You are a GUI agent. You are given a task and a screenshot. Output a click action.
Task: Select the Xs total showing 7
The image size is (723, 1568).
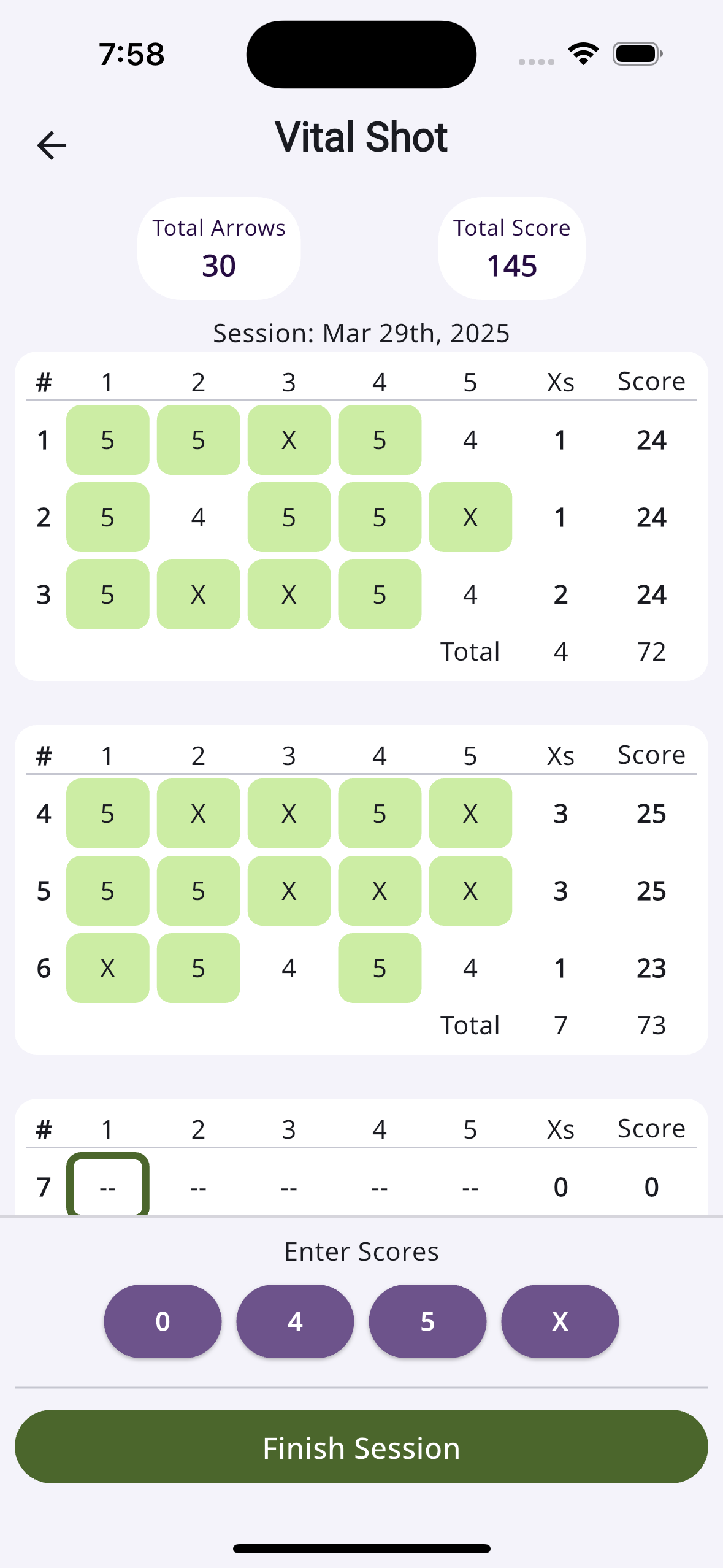pos(559,1024)
